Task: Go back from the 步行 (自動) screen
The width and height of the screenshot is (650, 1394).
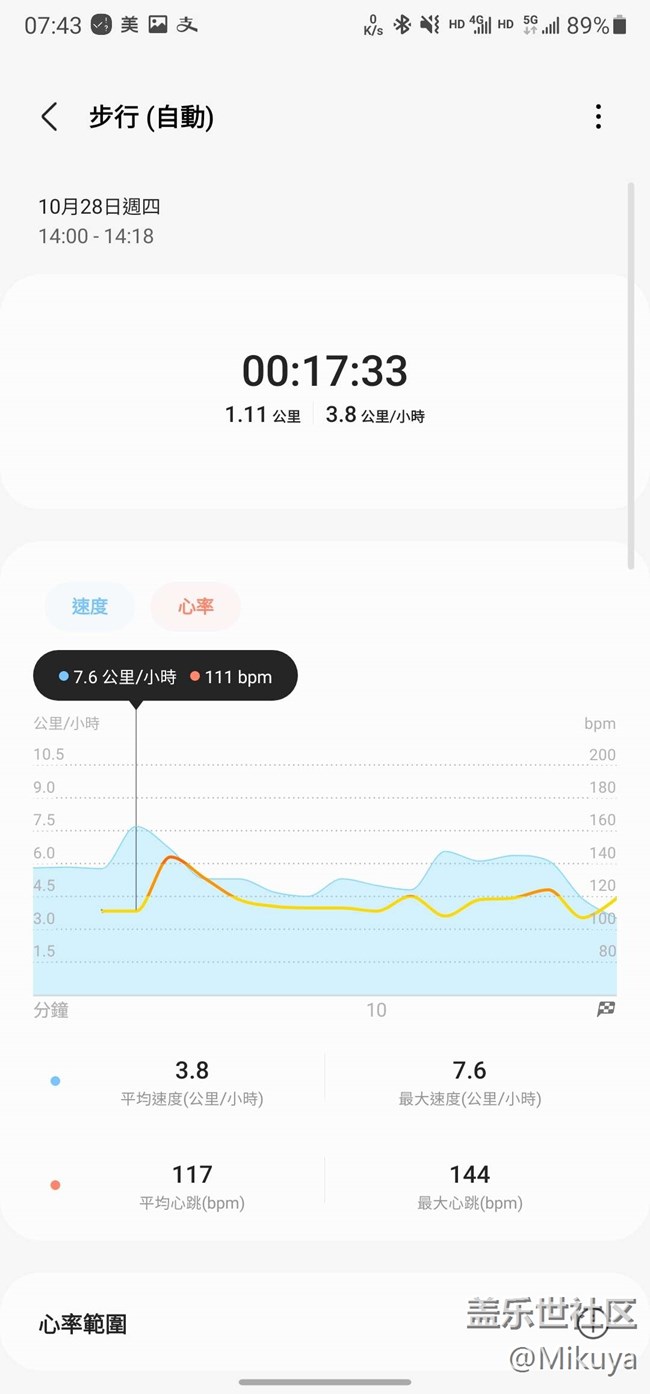Action: pos(49,117)
